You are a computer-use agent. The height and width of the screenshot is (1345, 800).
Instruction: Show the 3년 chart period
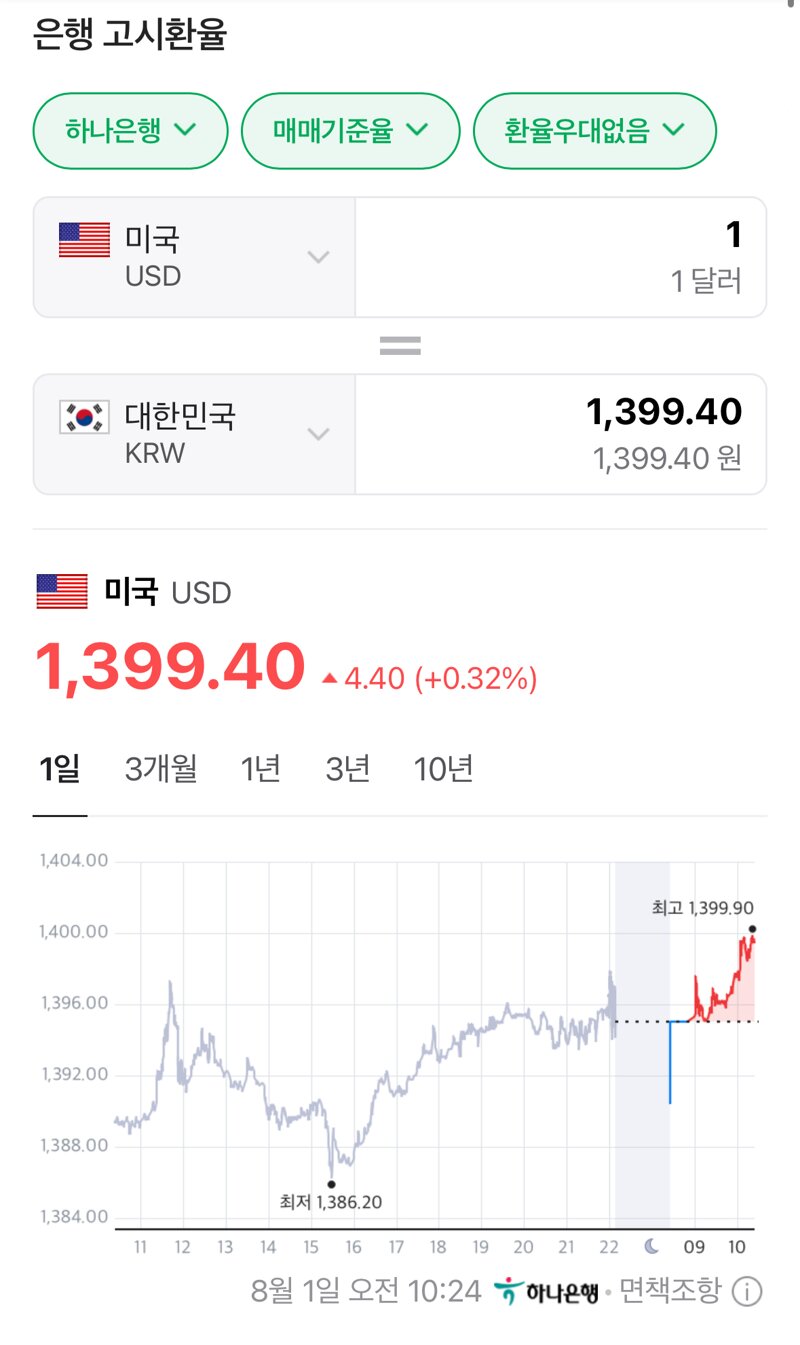pyautogui.click(x=348, y=769)
